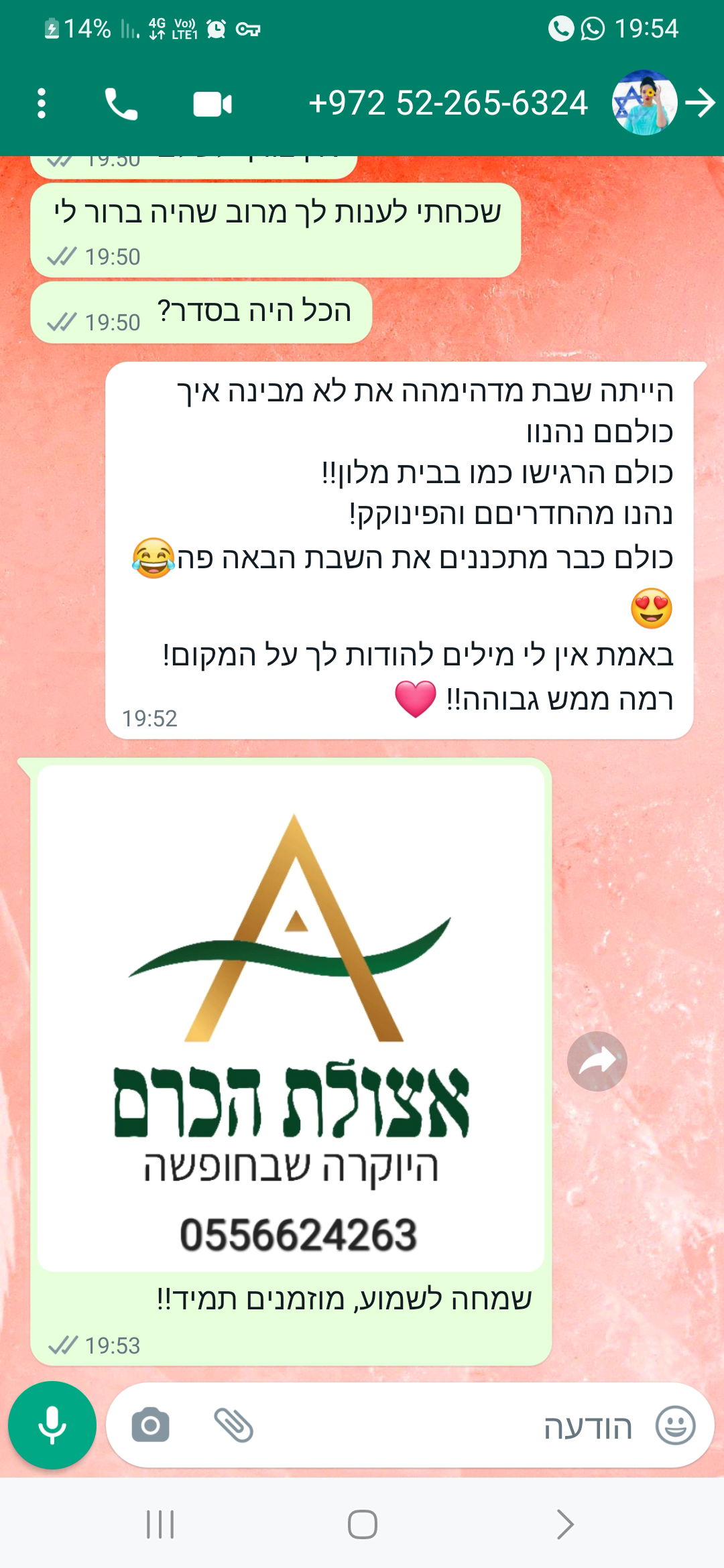
Task: Record a voice message with the microphone
Action: [52, 1425]
